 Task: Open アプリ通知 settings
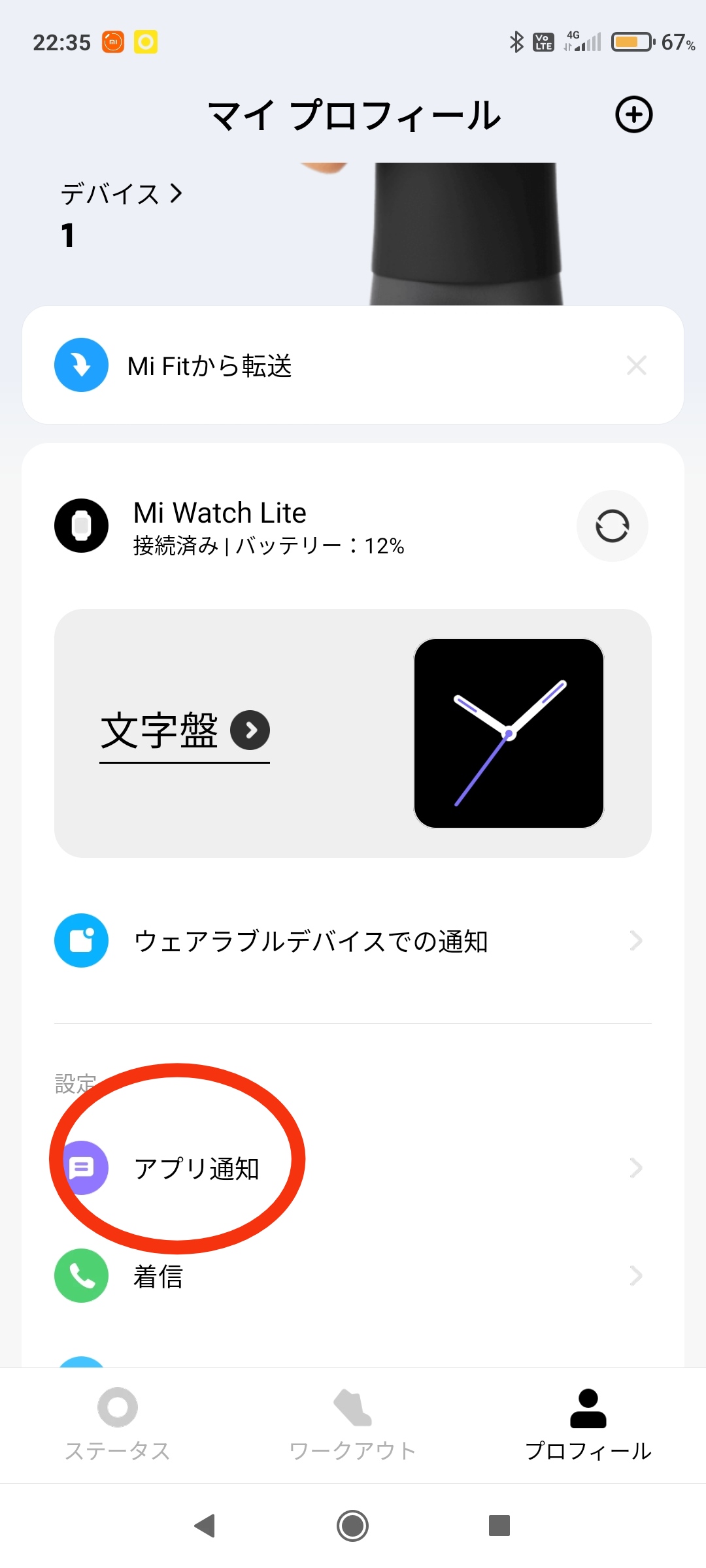196,1168
